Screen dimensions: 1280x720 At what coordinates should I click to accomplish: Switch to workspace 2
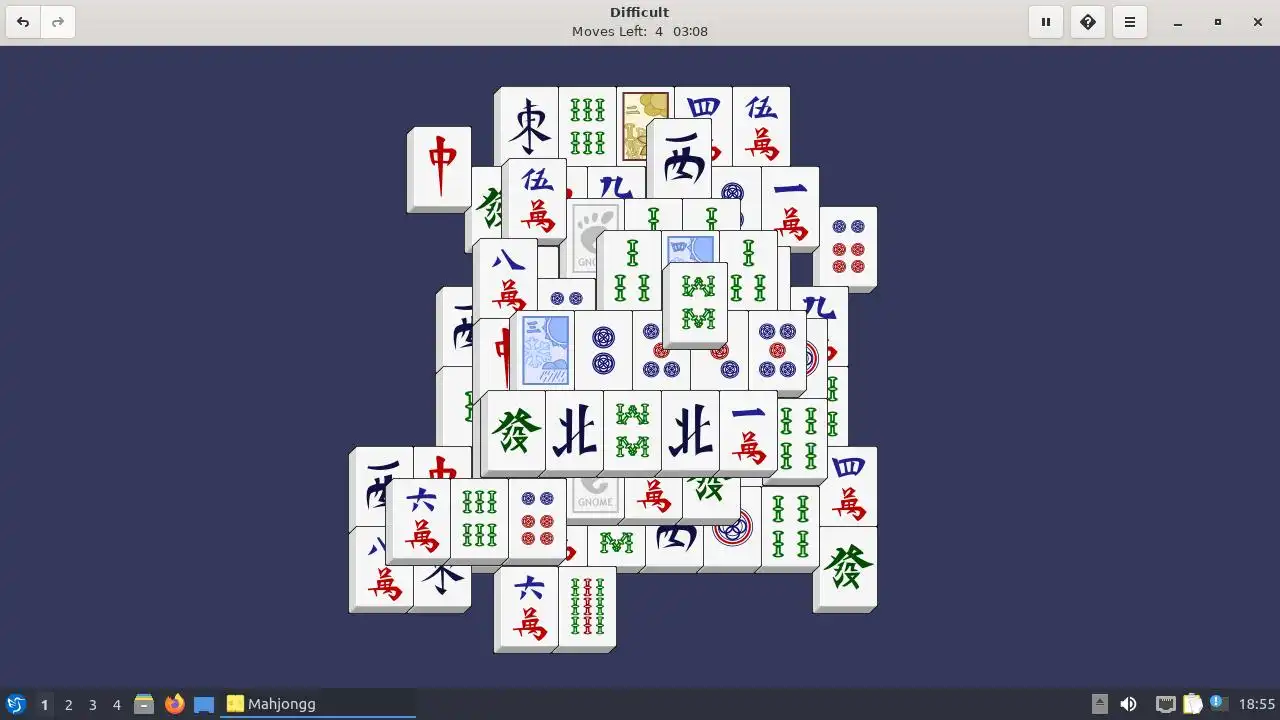pos(68,705)
